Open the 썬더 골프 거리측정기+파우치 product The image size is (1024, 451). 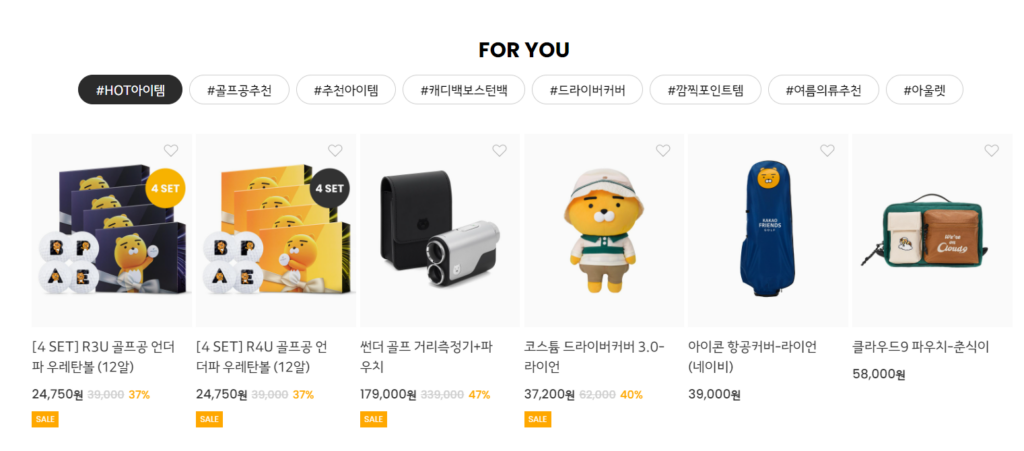tap(440, 231)
